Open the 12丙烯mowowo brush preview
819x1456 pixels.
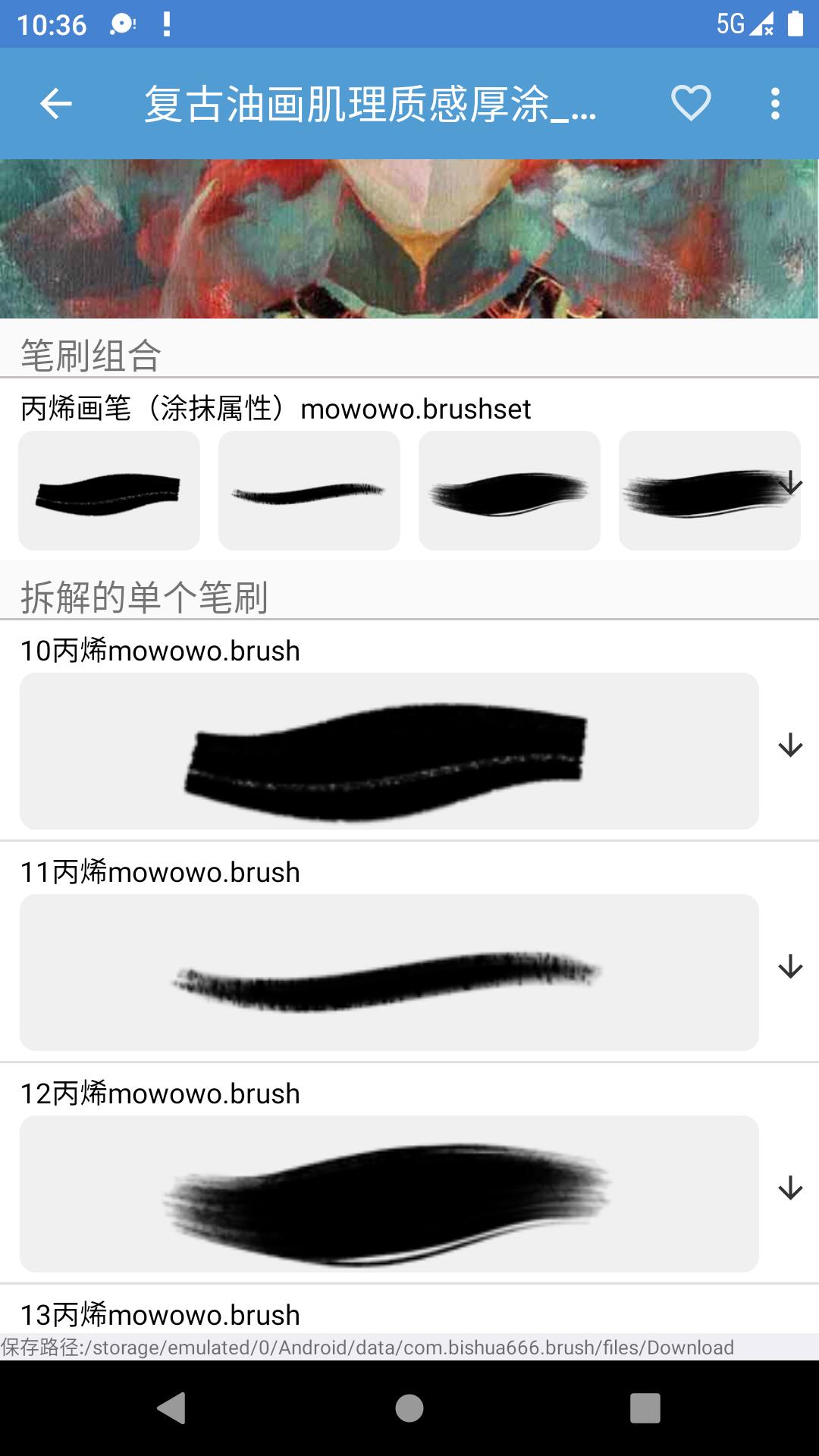[389, 1194]
